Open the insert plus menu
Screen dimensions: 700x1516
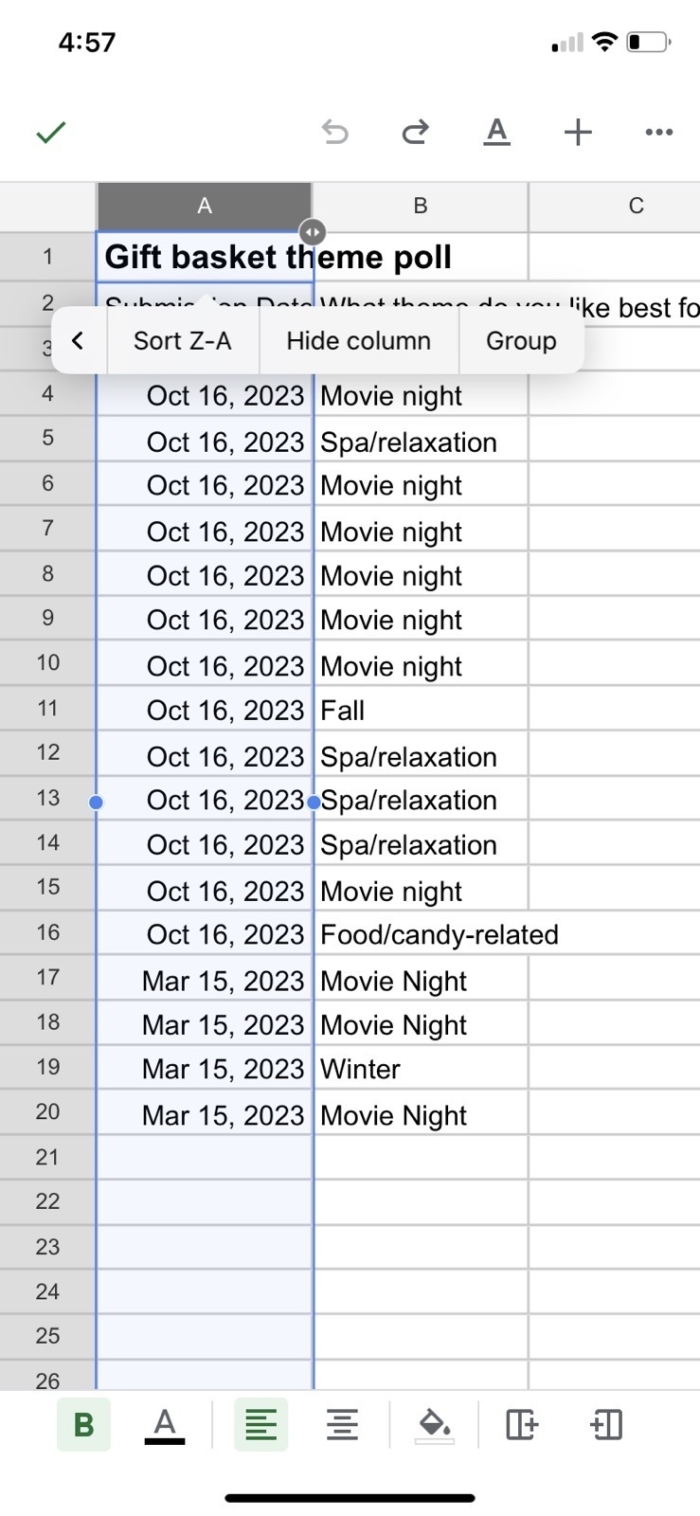coord(578,132)
